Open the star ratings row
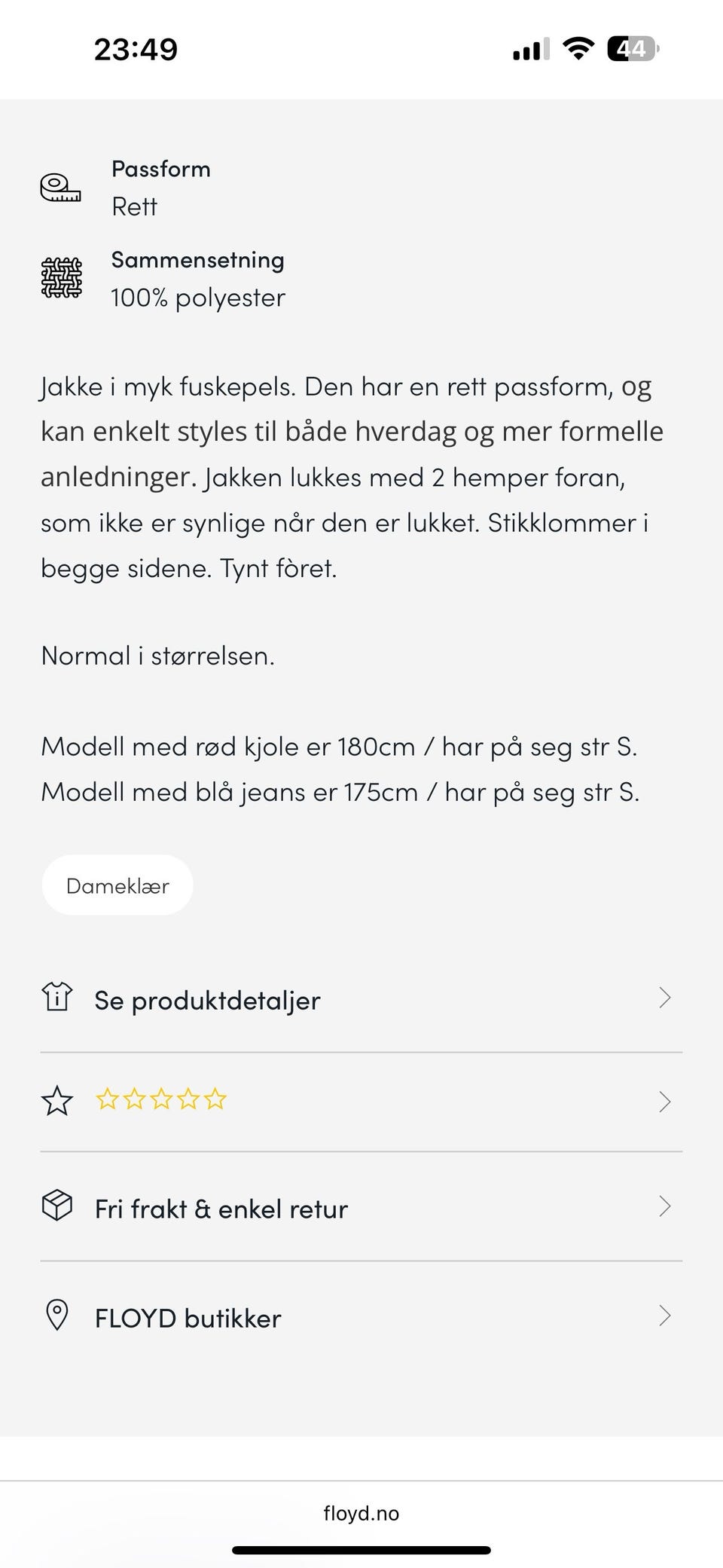 click(361, 1102)
